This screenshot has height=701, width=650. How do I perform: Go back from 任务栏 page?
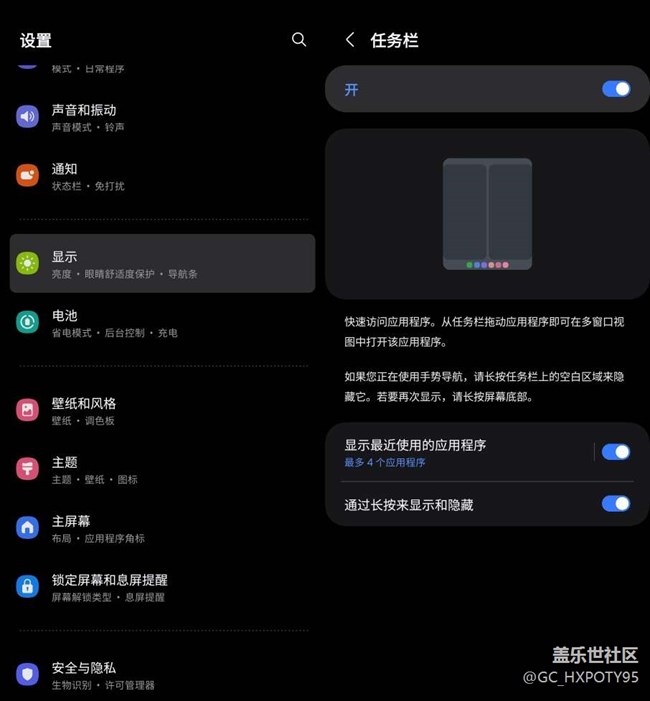[350, 40]
